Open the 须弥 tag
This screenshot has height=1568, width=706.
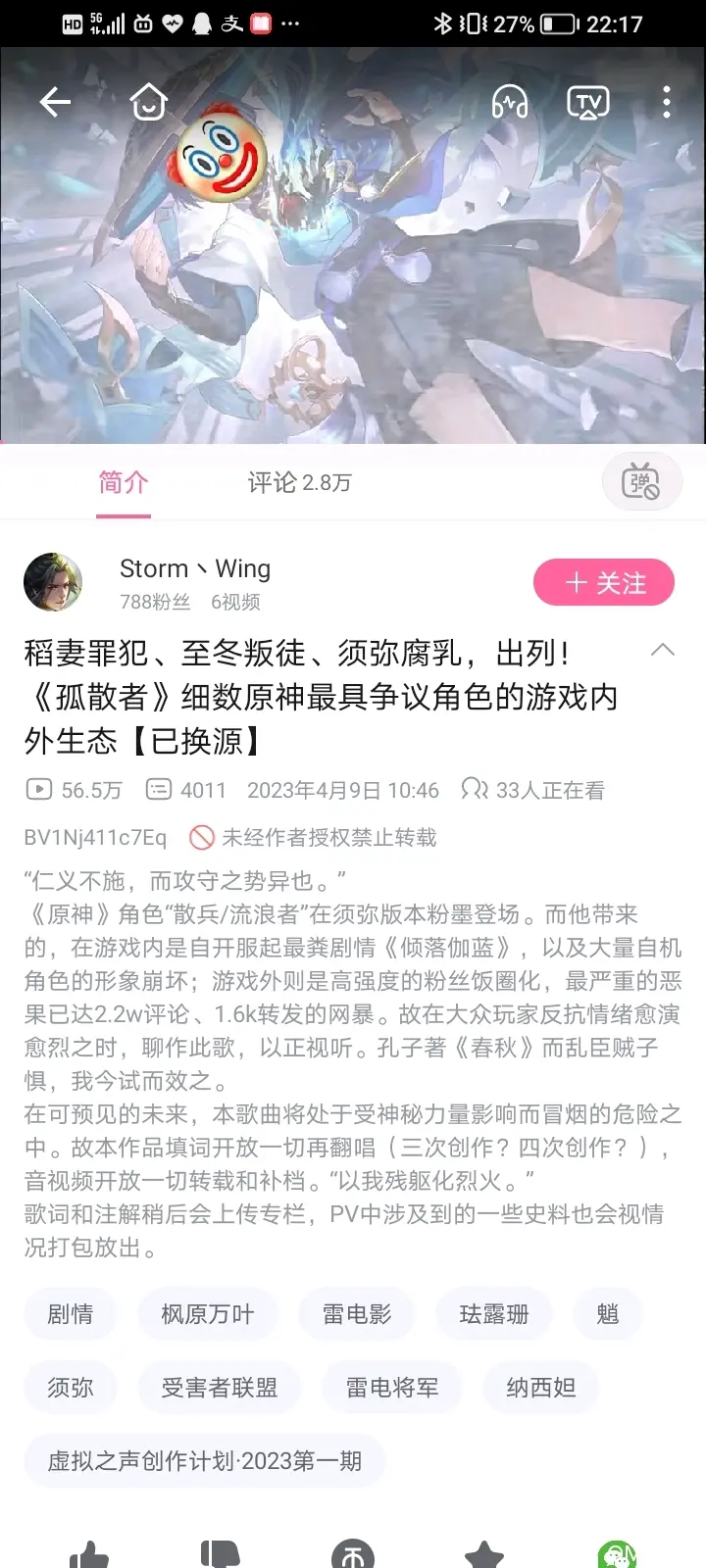pos(71,1388)
